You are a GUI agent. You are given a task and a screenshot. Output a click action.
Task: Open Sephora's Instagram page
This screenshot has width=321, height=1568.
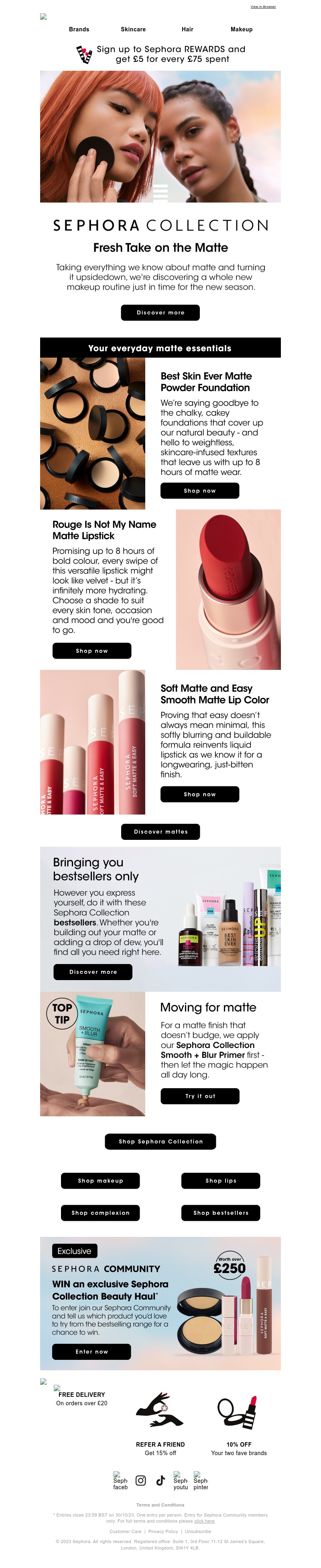pos(140,1480)
